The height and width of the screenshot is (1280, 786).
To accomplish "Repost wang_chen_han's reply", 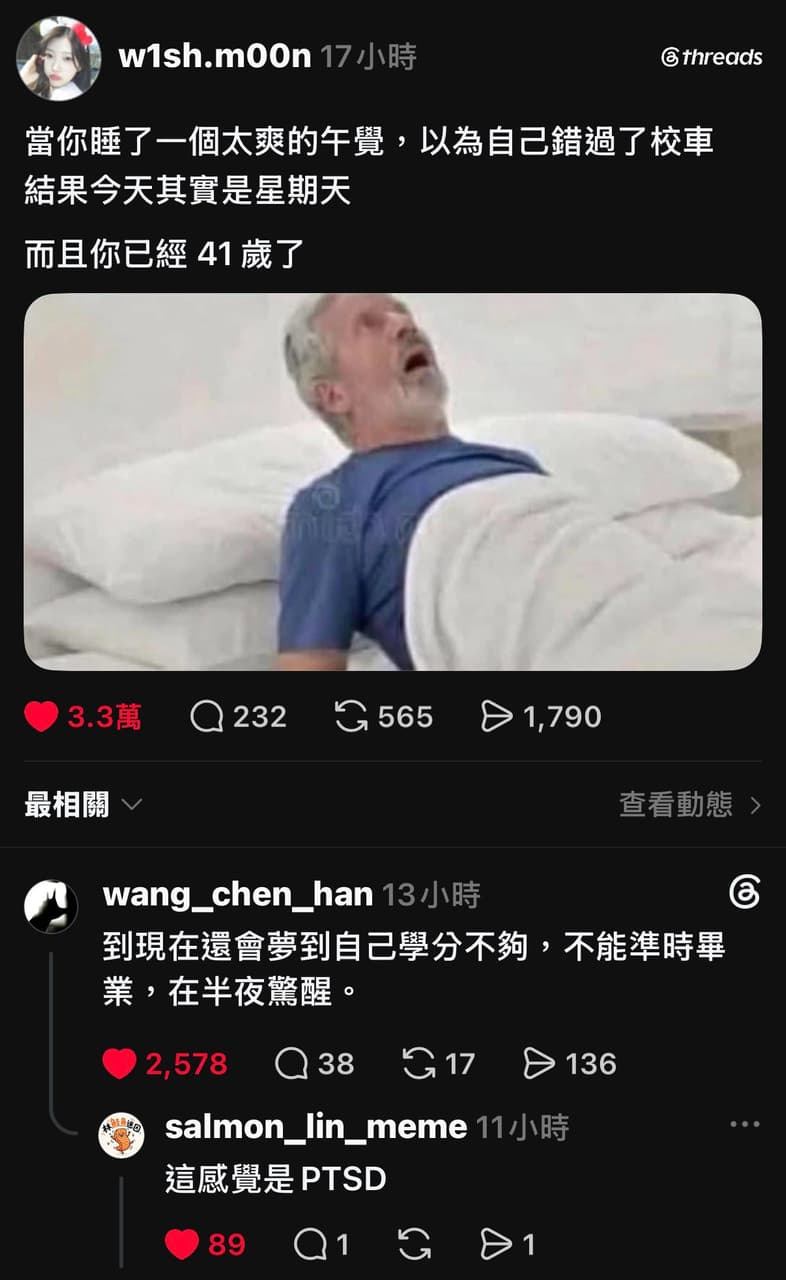I will pyautogui.click(x=438, y=1064).
